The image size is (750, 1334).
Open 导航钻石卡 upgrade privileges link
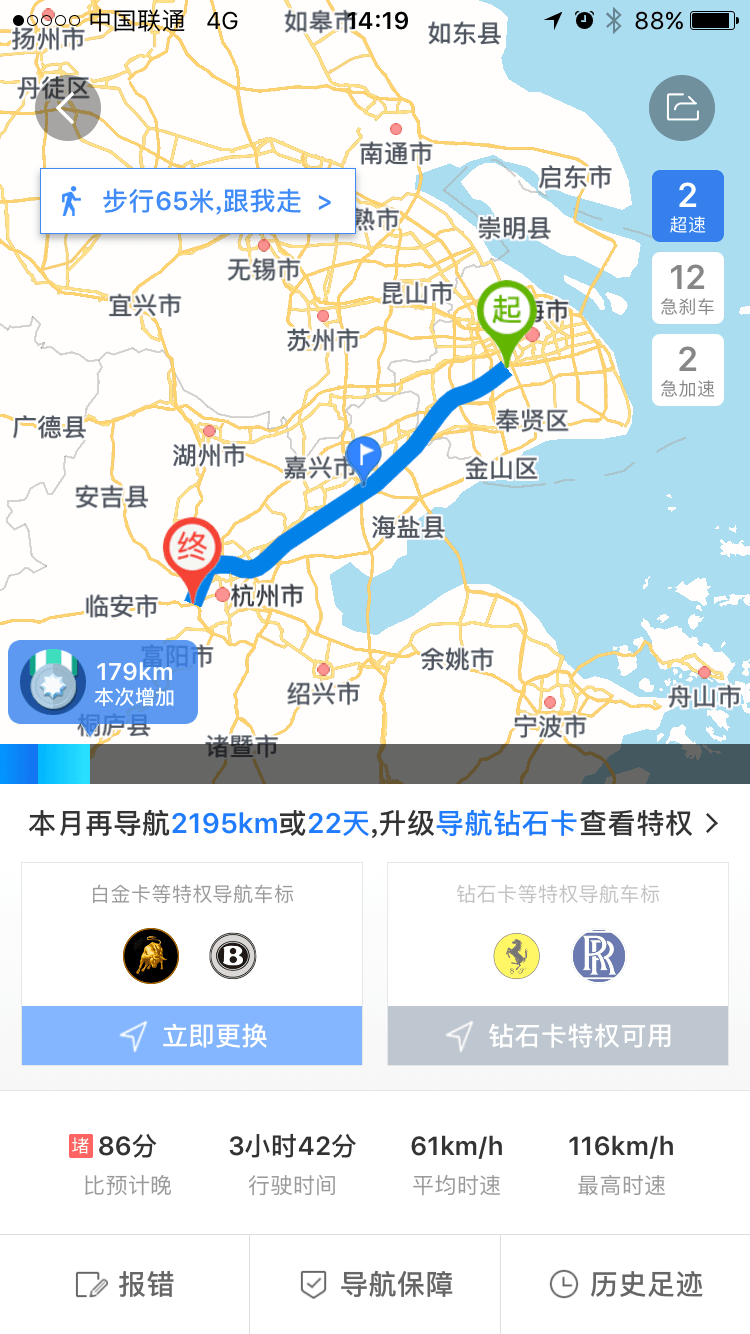[374, 823]
